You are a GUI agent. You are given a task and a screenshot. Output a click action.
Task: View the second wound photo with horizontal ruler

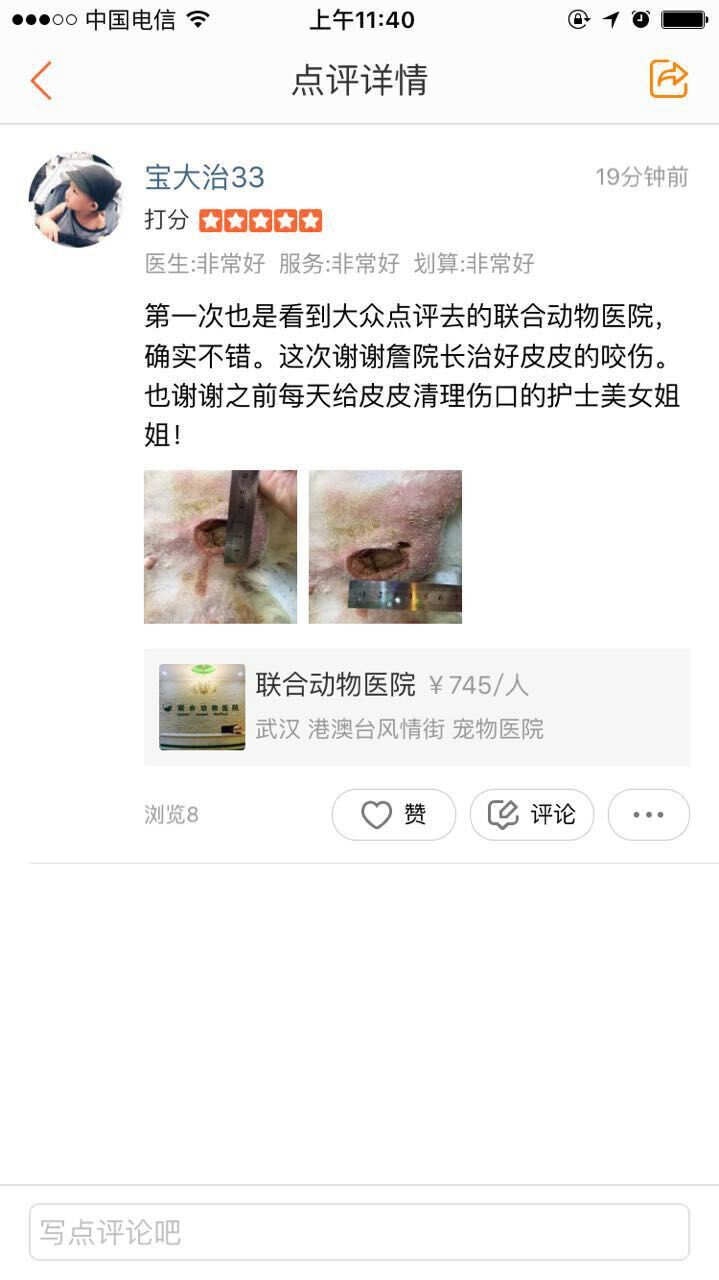click(385, 547)
